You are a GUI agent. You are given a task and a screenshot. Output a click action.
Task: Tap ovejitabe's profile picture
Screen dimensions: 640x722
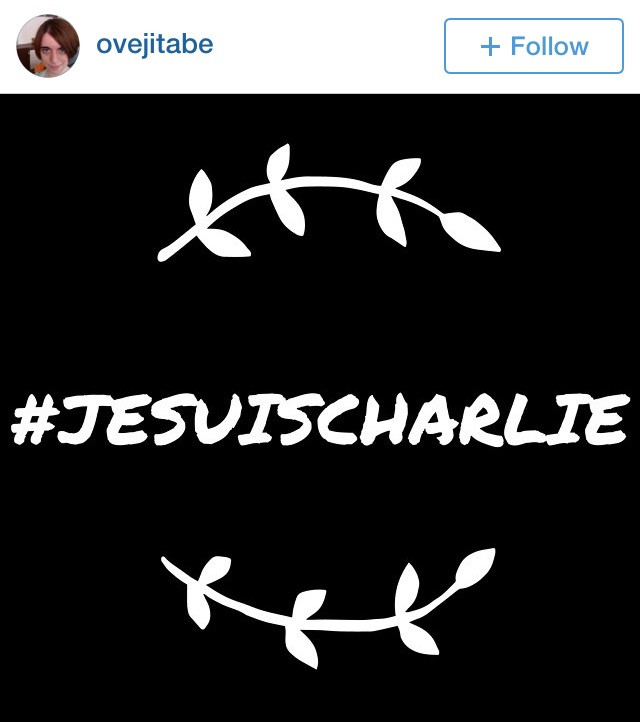tap(47, 46)
